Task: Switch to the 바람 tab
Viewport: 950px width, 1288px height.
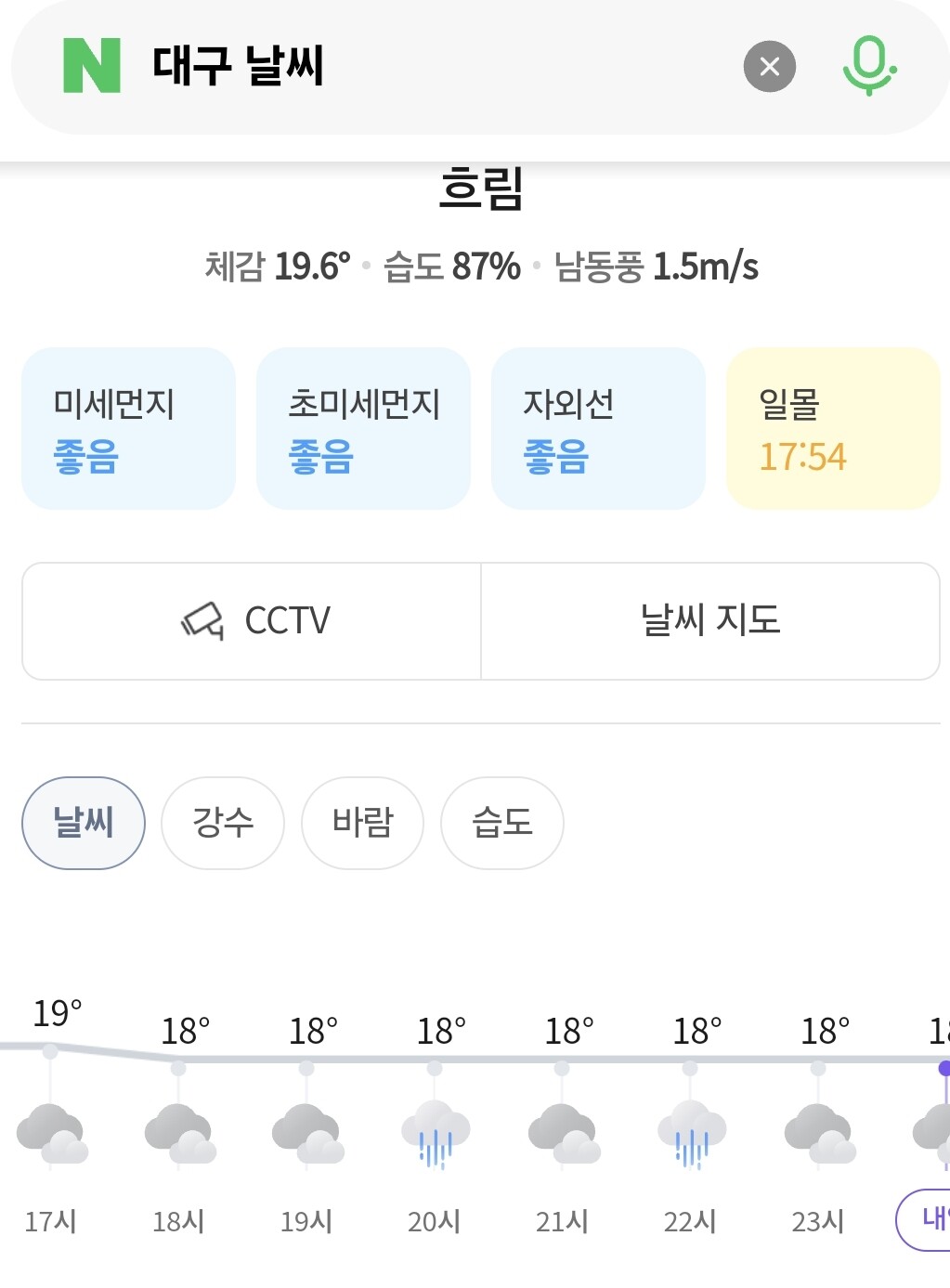Action: pyautogui.click(x=363, y=823)
